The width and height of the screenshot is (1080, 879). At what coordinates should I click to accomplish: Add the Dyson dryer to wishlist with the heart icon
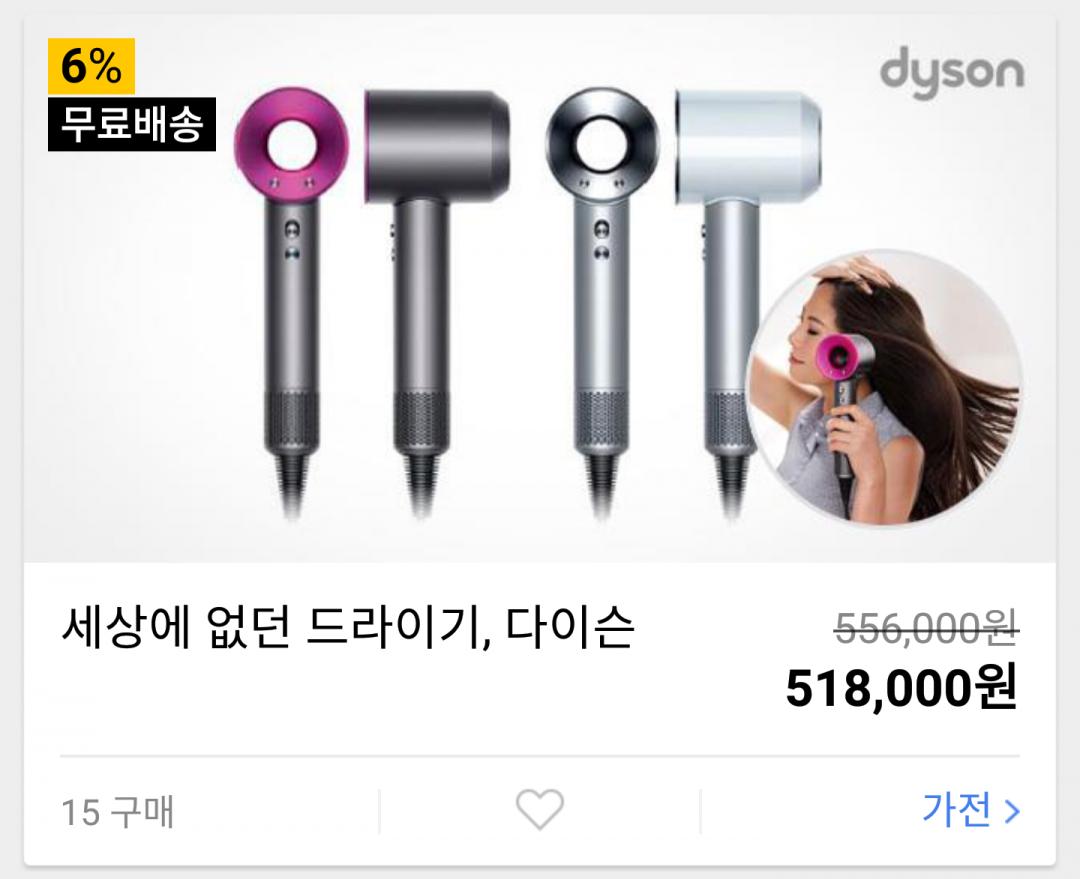pos(539,810)
